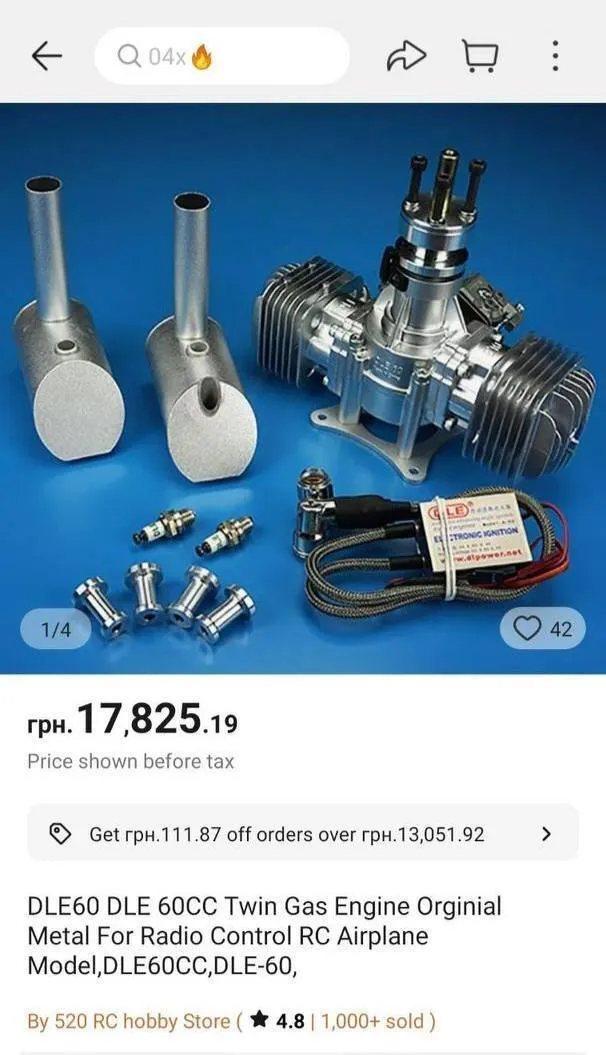This screenshot has height=1055, width=606.
Task: Go back using the arrow icon
Action: tap(47, 57)
